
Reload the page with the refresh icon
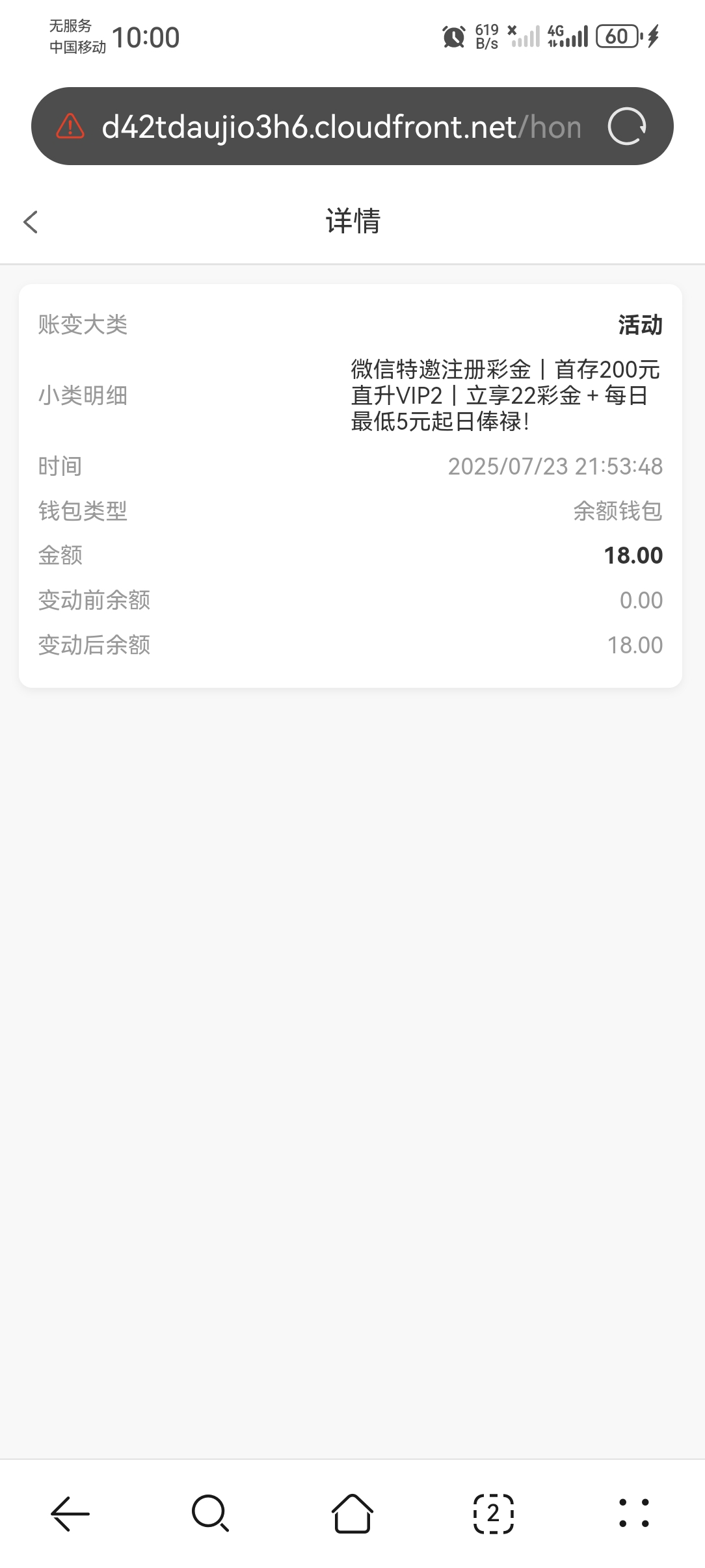[x=626, y=126]
